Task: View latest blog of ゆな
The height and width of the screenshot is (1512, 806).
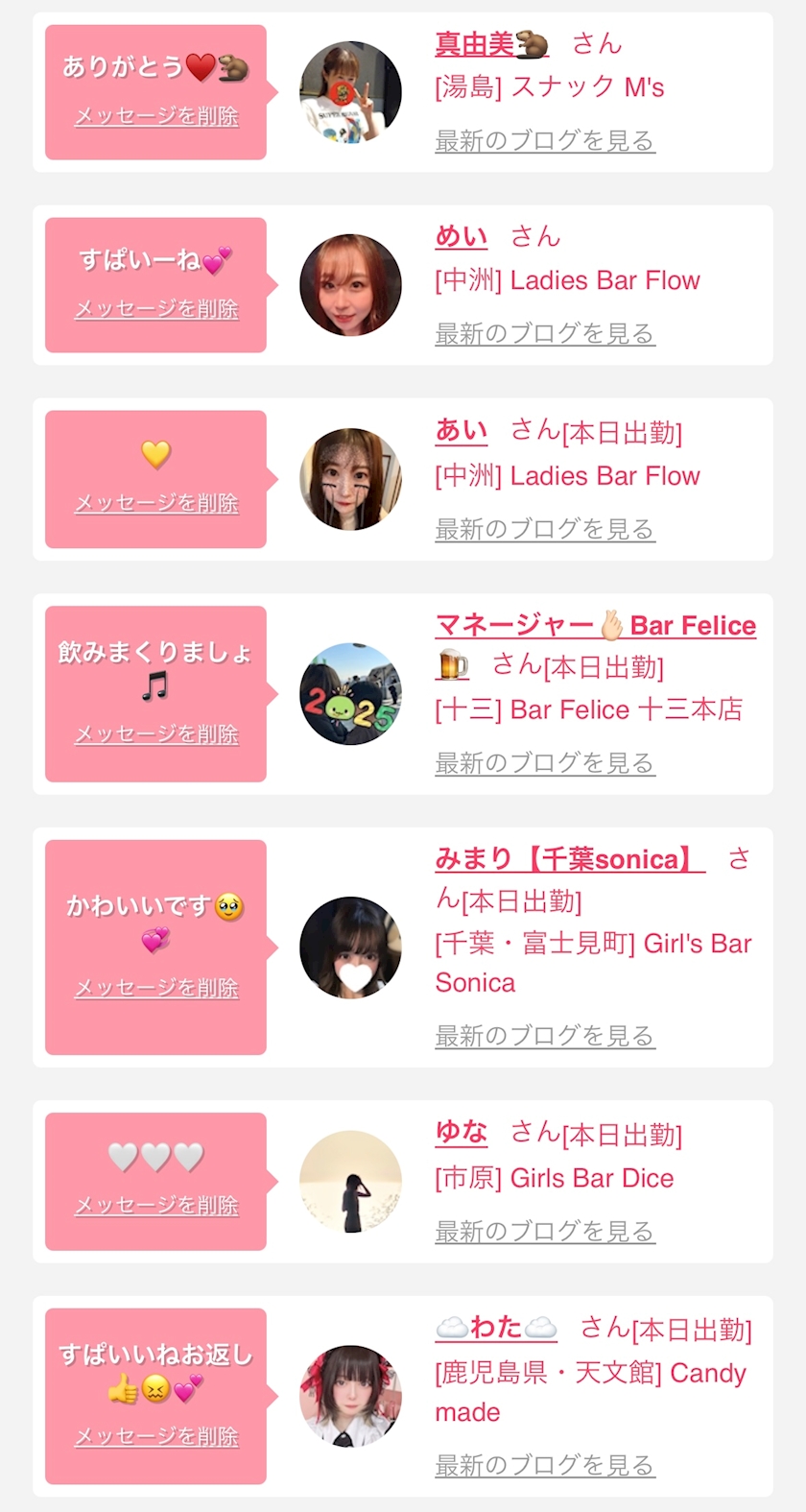Action: click(544, 1231)
